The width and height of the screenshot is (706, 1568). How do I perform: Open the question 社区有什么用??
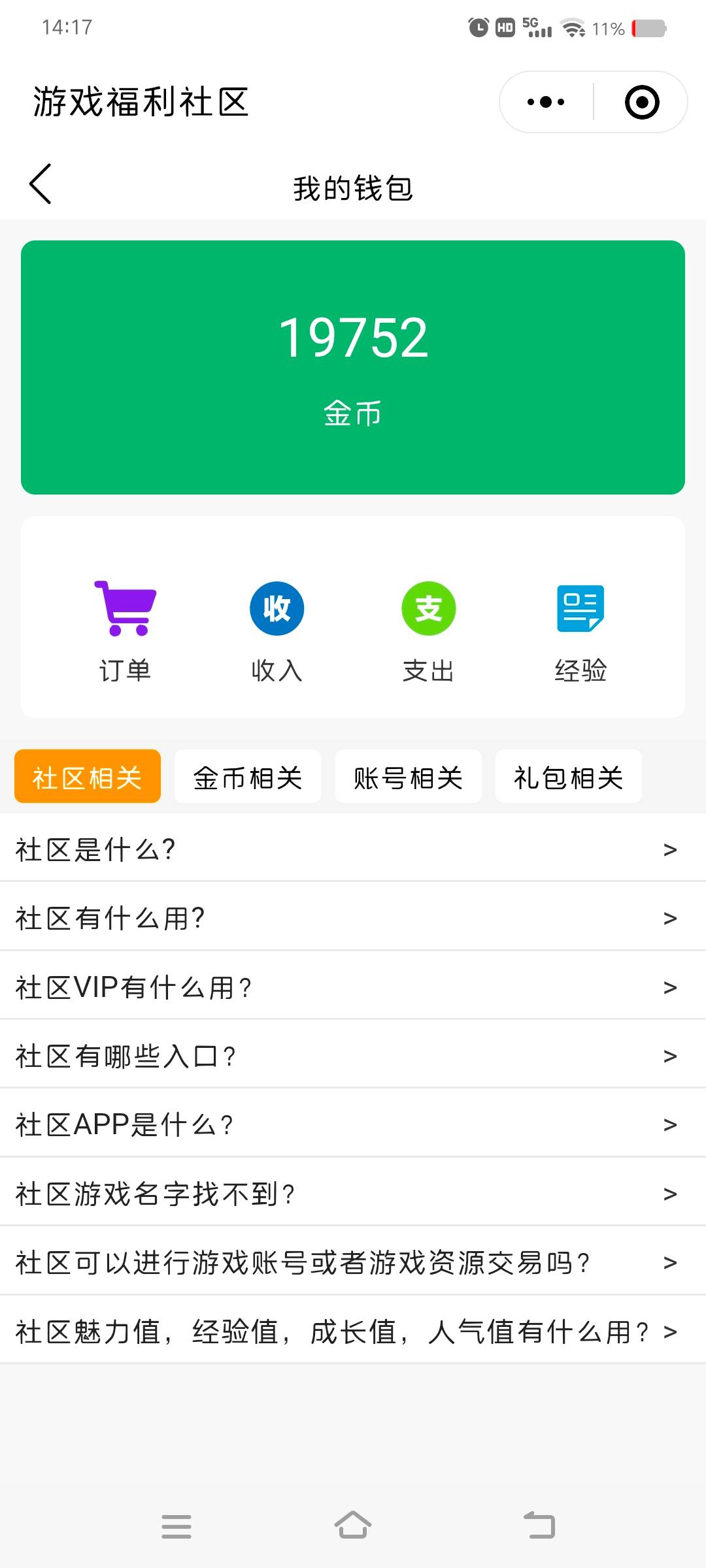click(x=353, y=918)
